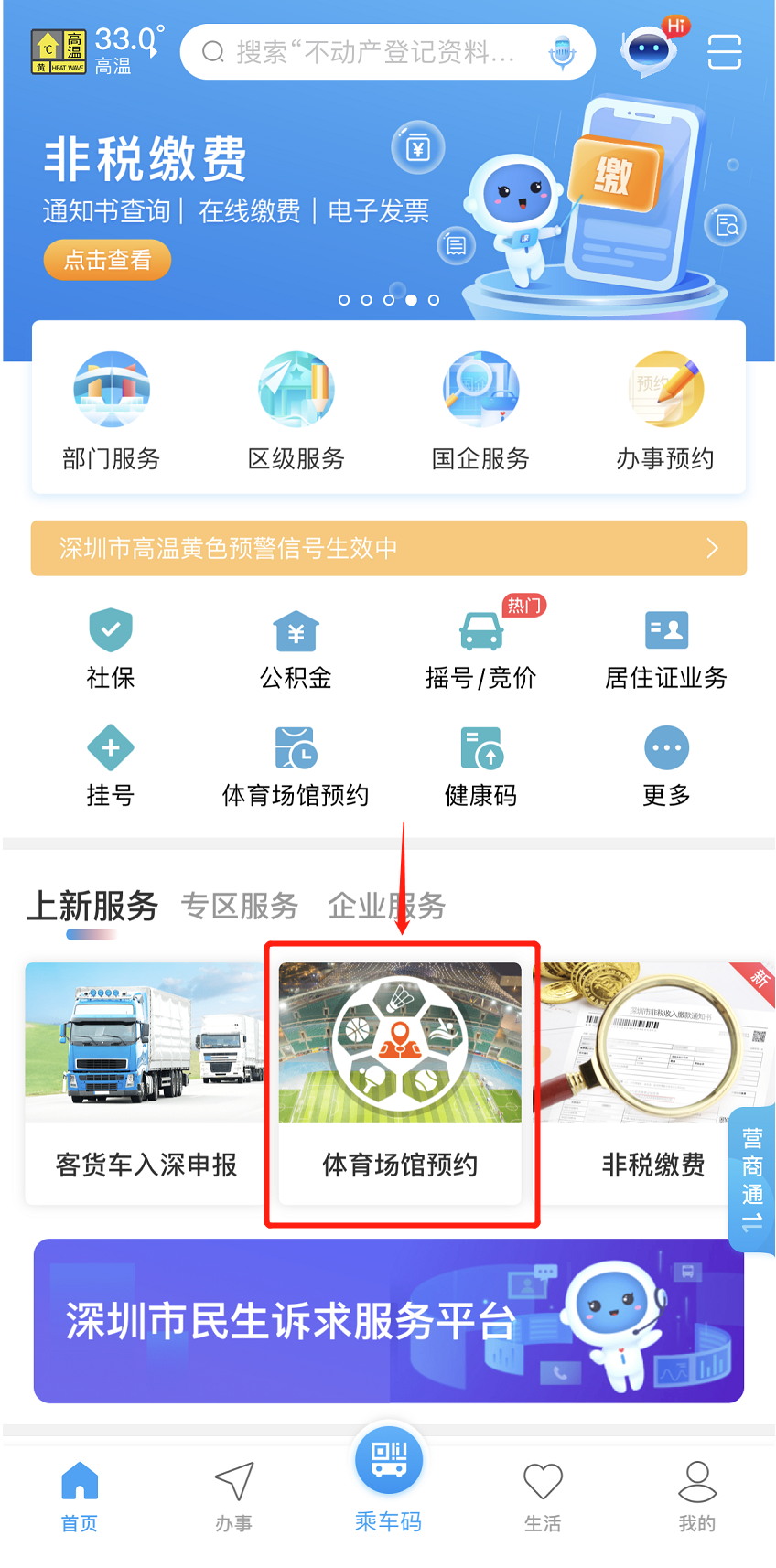The image size is (776, 1568).
Task: Open 国企服务 entry
Action: [x=480, y=410]
